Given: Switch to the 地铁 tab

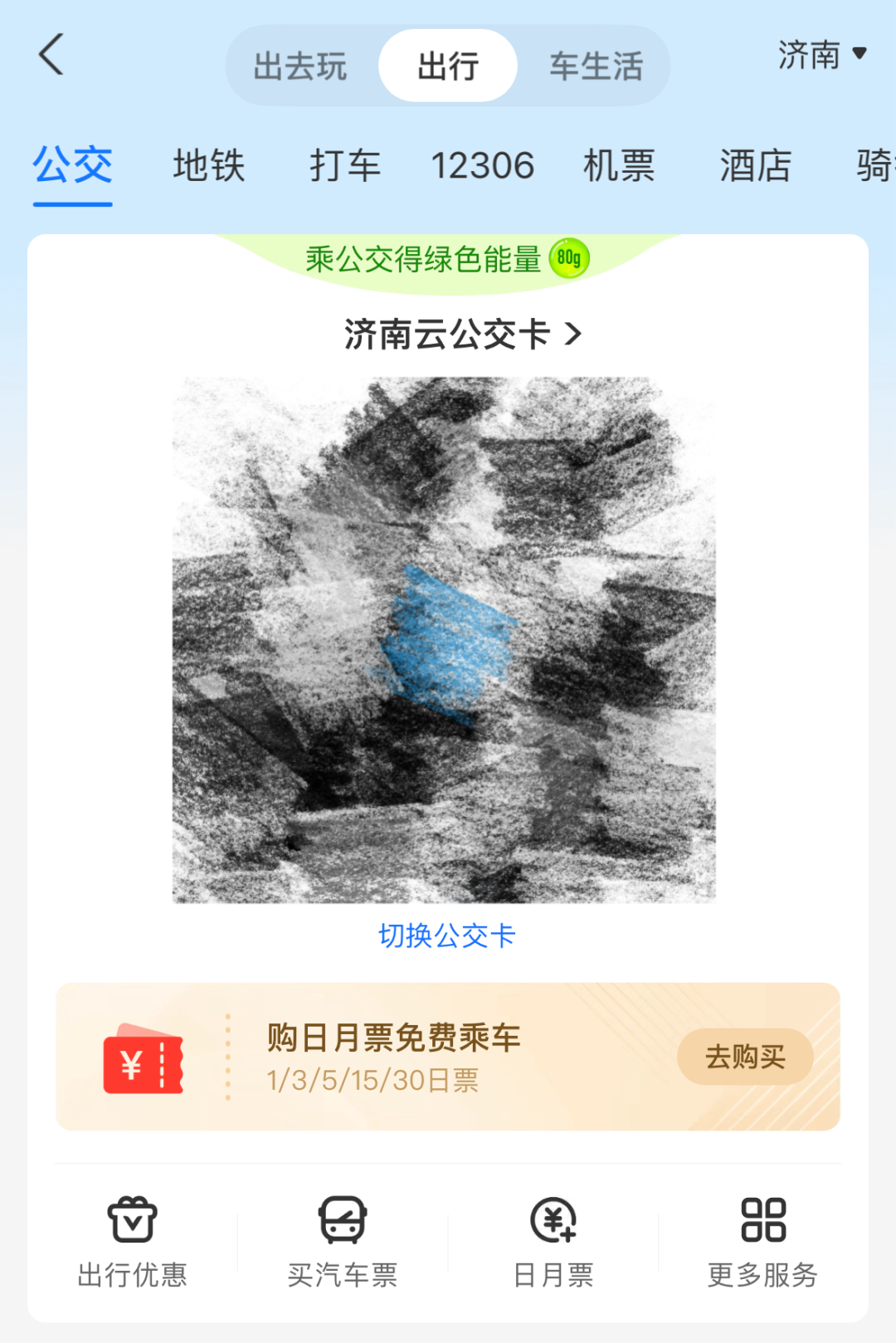Looking at the screenshot, I should pos(209,165).
